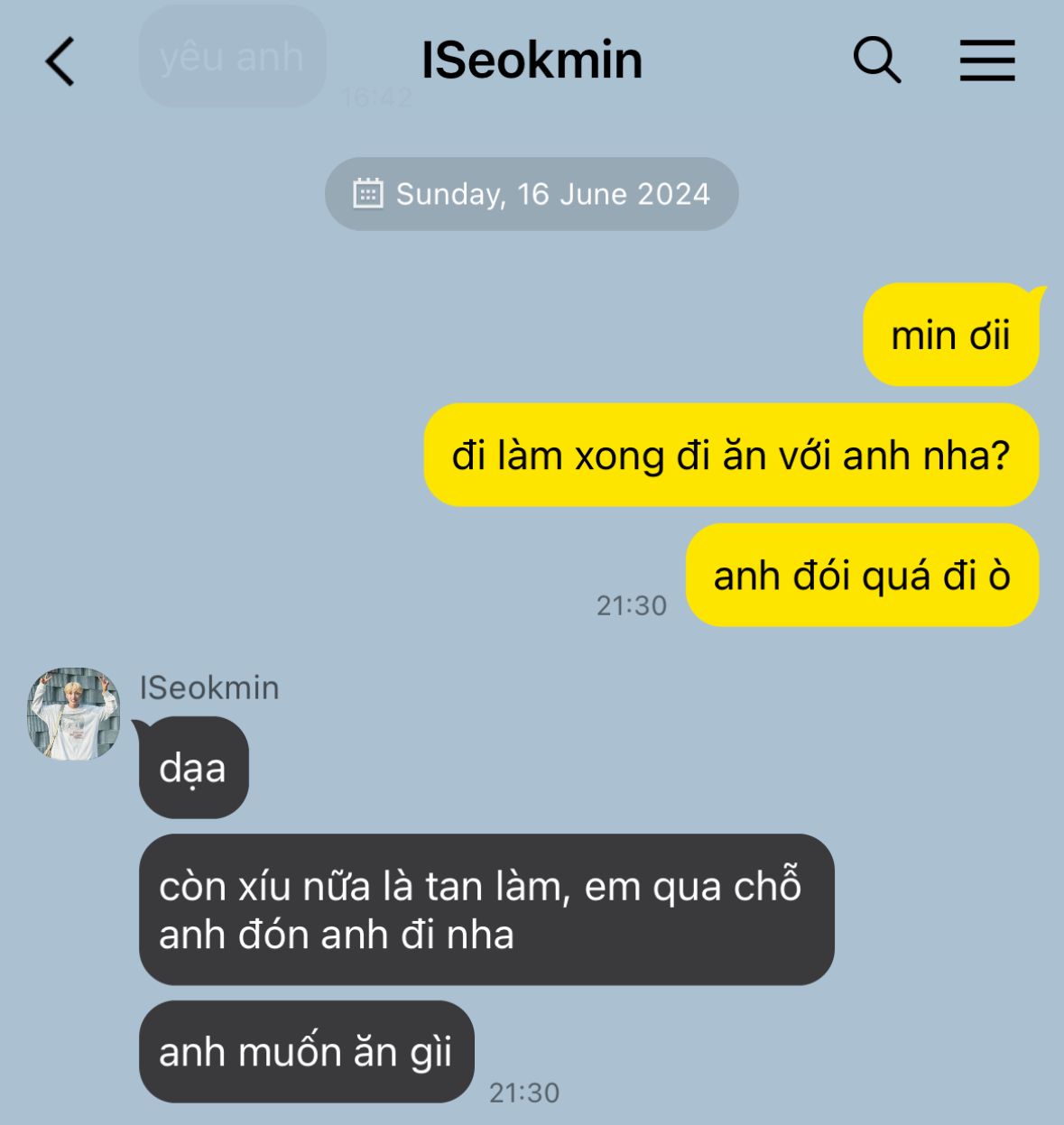Open the chat menu

pos(987,60)
